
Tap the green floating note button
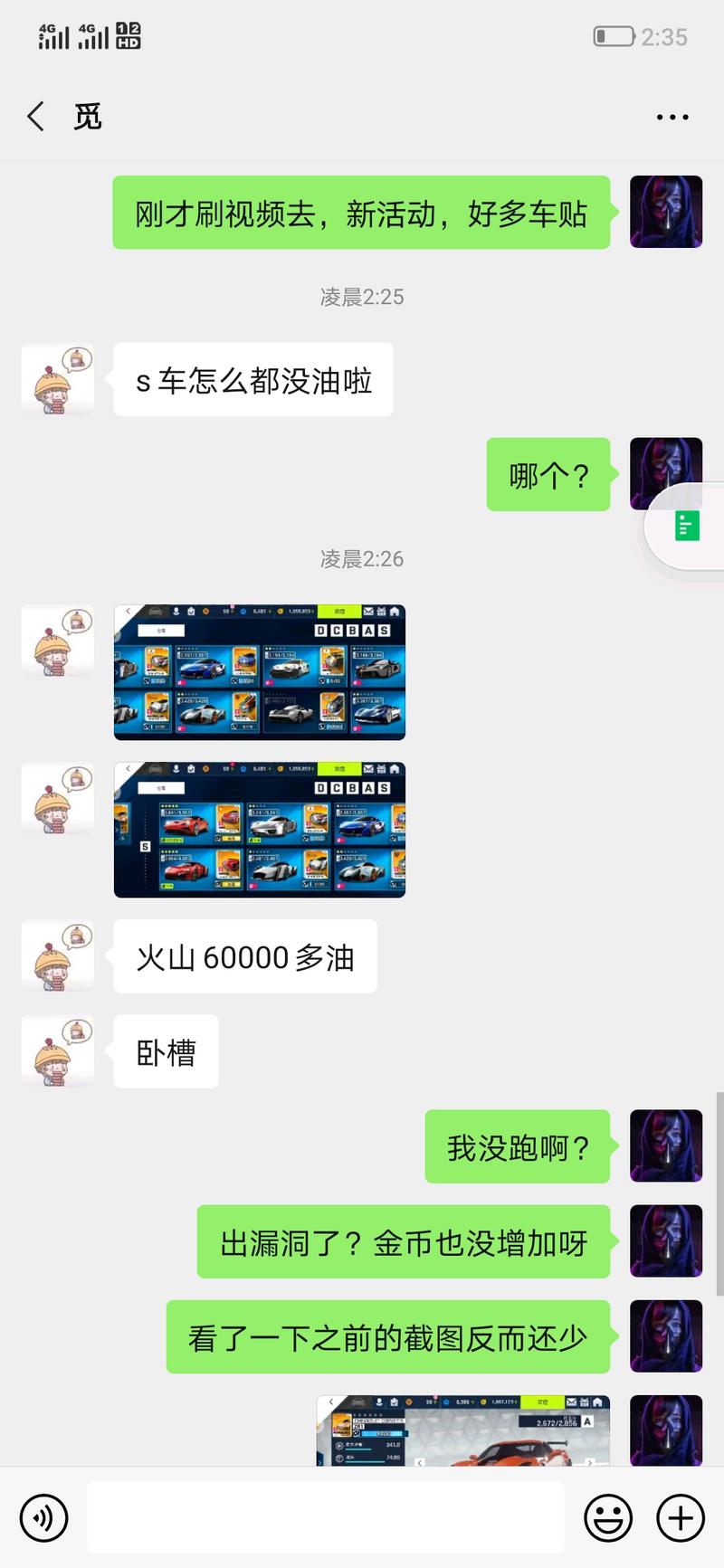687,526
